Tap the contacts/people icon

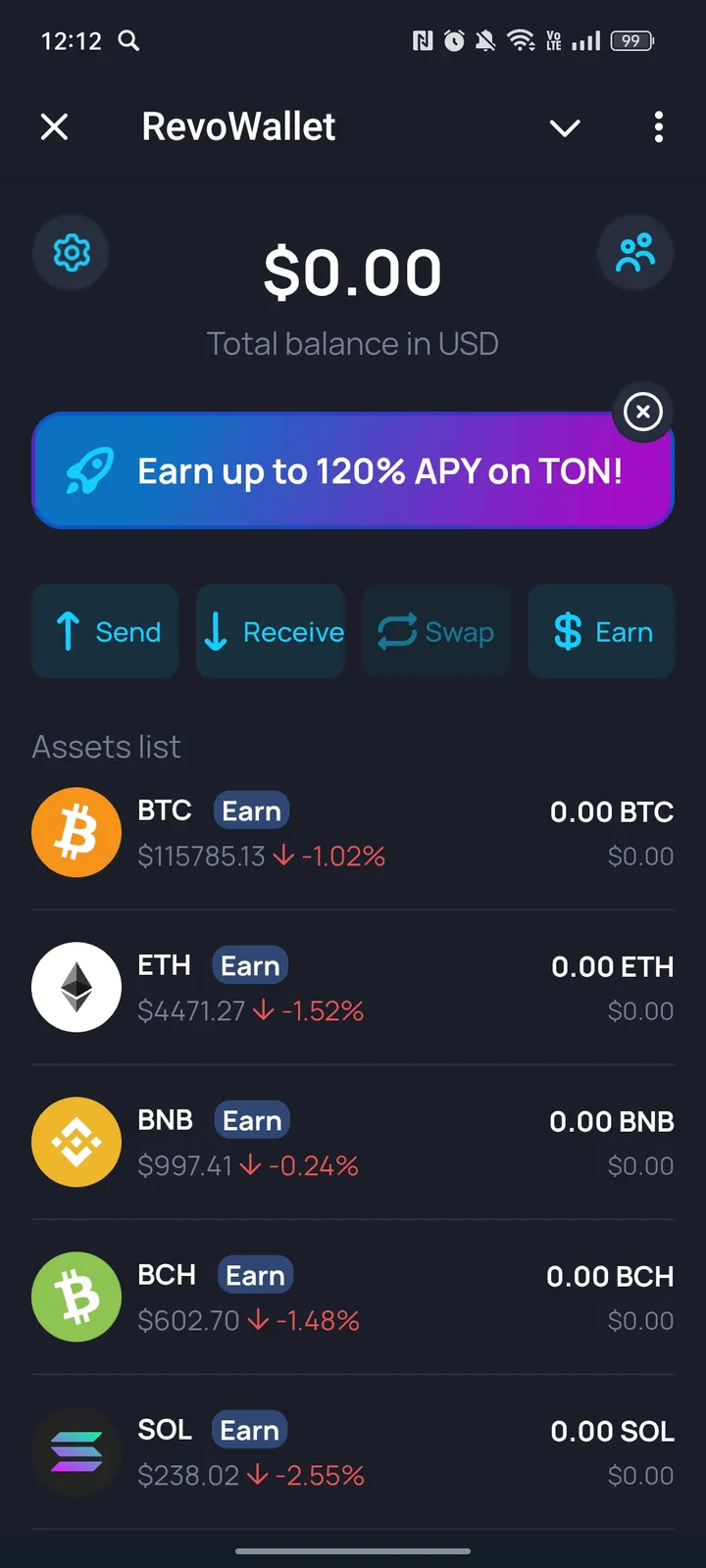(x=635, y=252)
